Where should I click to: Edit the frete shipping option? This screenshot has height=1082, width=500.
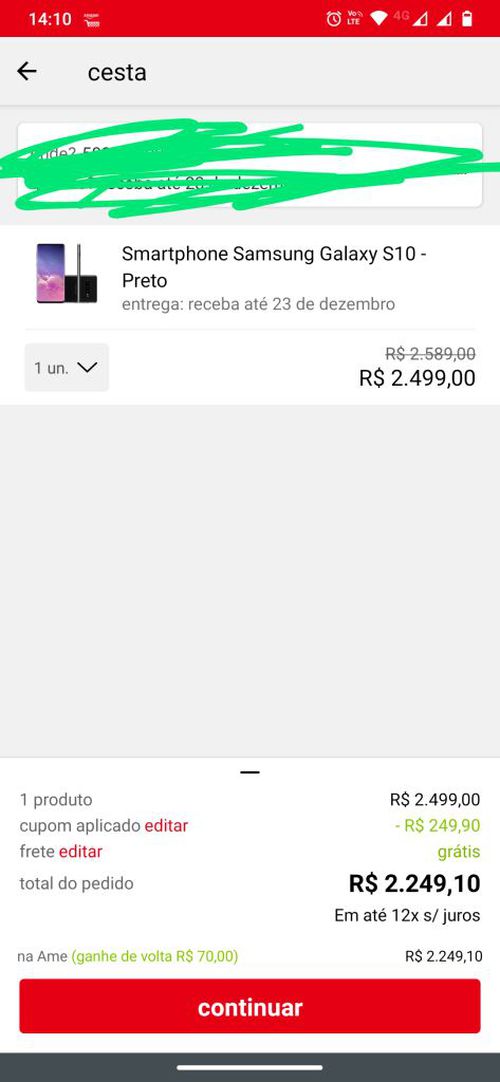coord(81,852)
